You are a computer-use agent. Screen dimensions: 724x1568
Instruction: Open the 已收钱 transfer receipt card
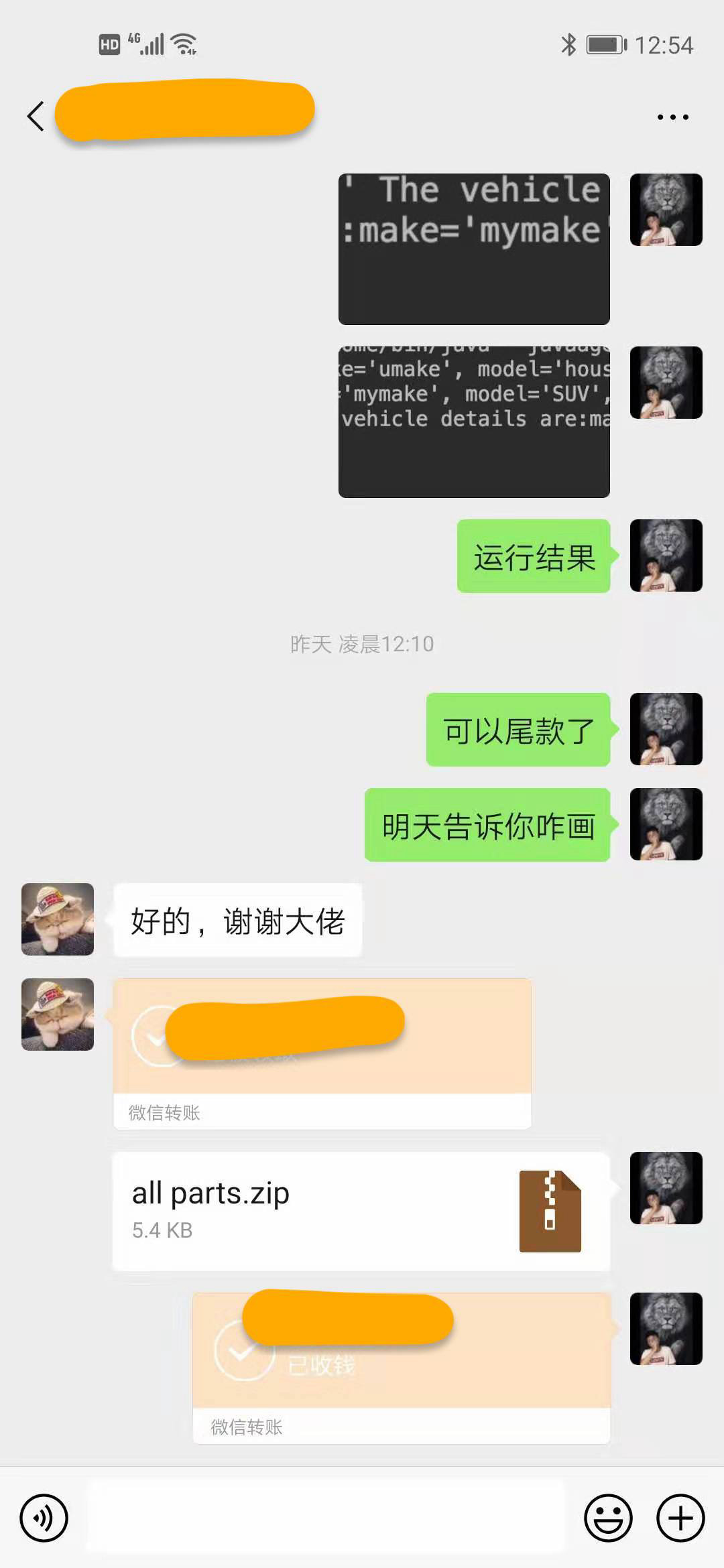[401, 1367]
